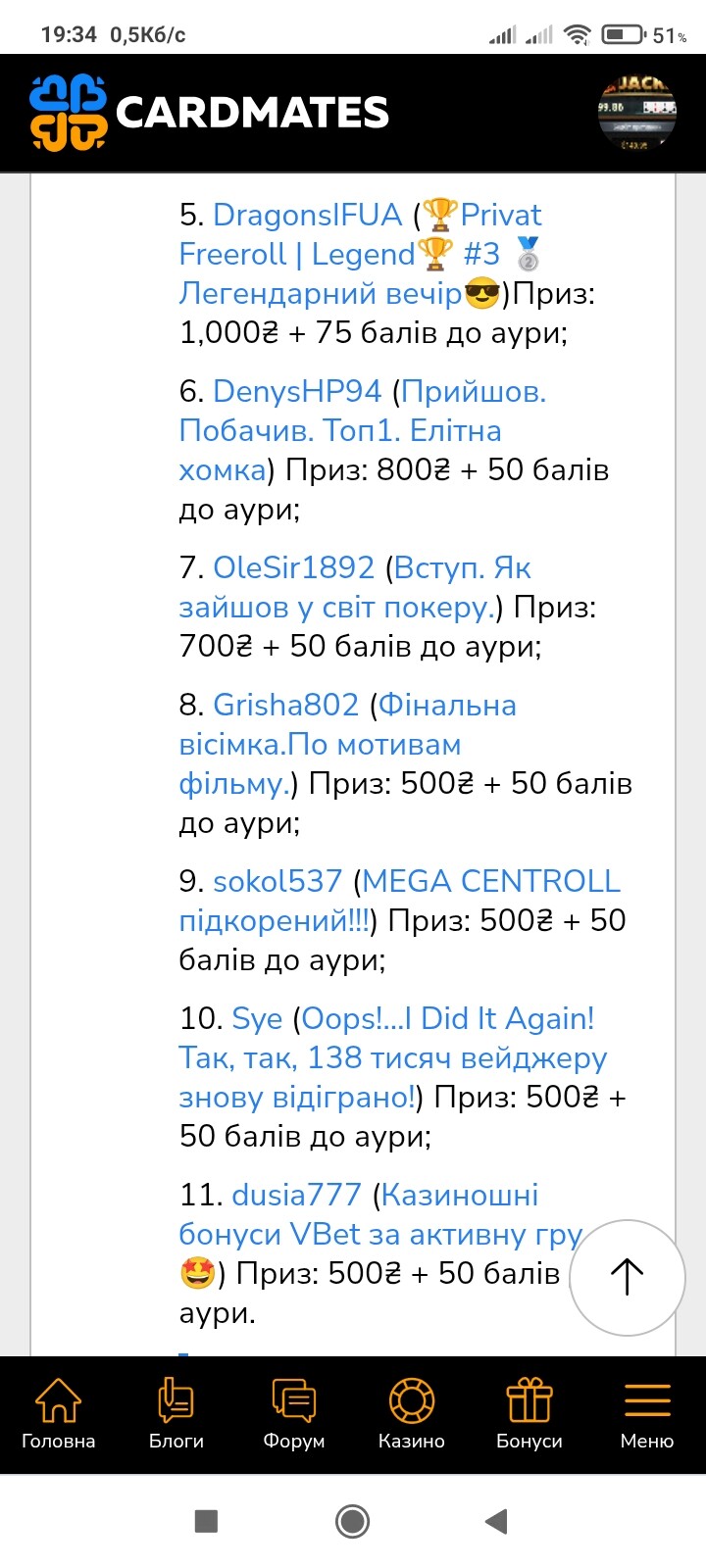Image resolution: width=706 pixels, height=1568 pixels.
Task: Open the Бонуси tab
Action: tap(529, 1414)
